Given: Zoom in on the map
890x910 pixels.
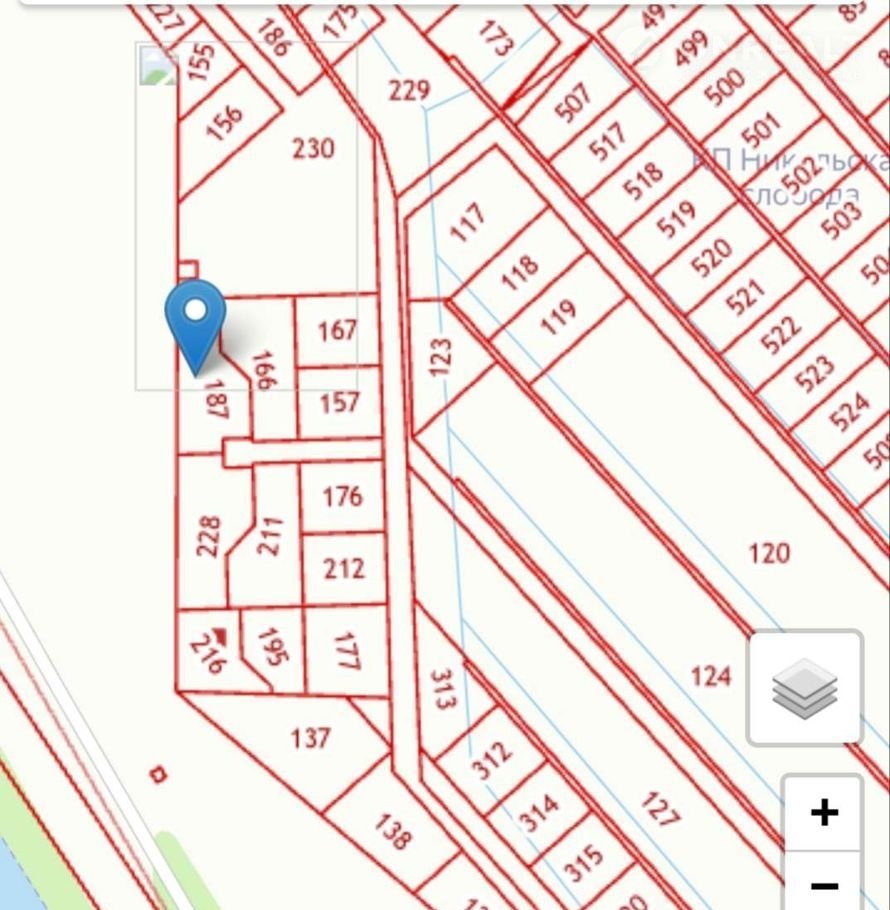Looking at the screenshot, I should coord(823,812).
